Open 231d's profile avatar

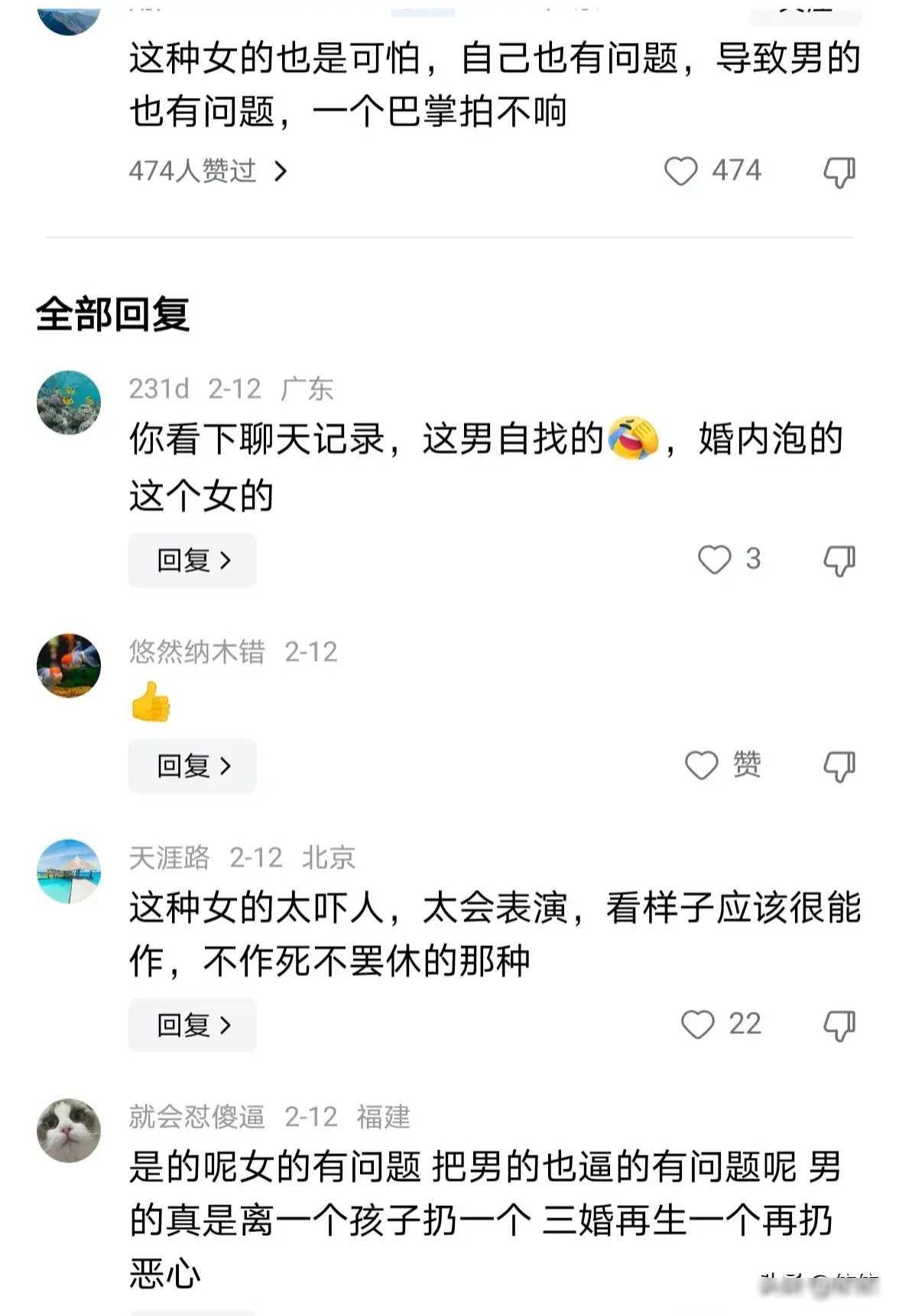coord(69,403)
